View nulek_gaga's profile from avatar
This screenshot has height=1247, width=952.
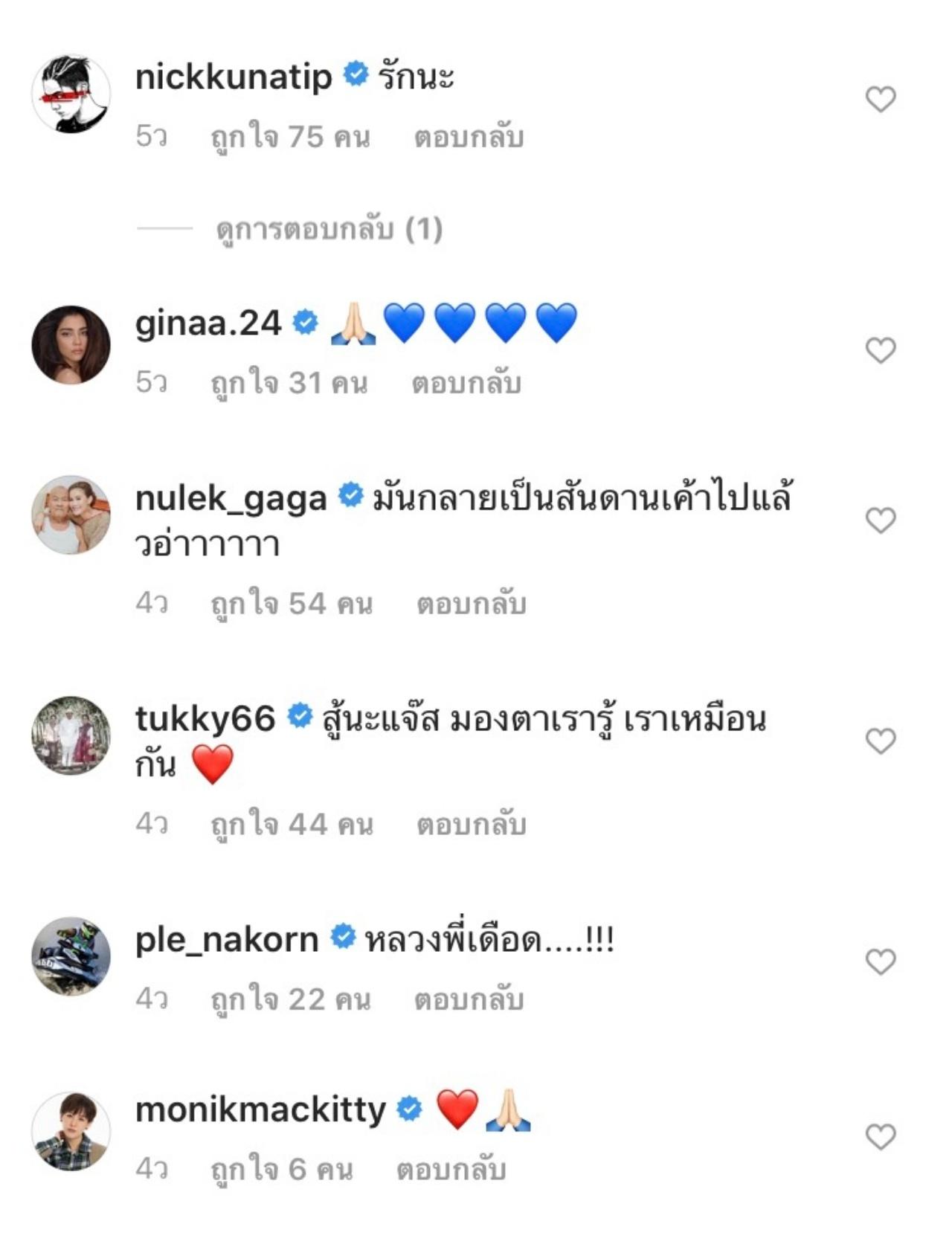coord(71,515)
